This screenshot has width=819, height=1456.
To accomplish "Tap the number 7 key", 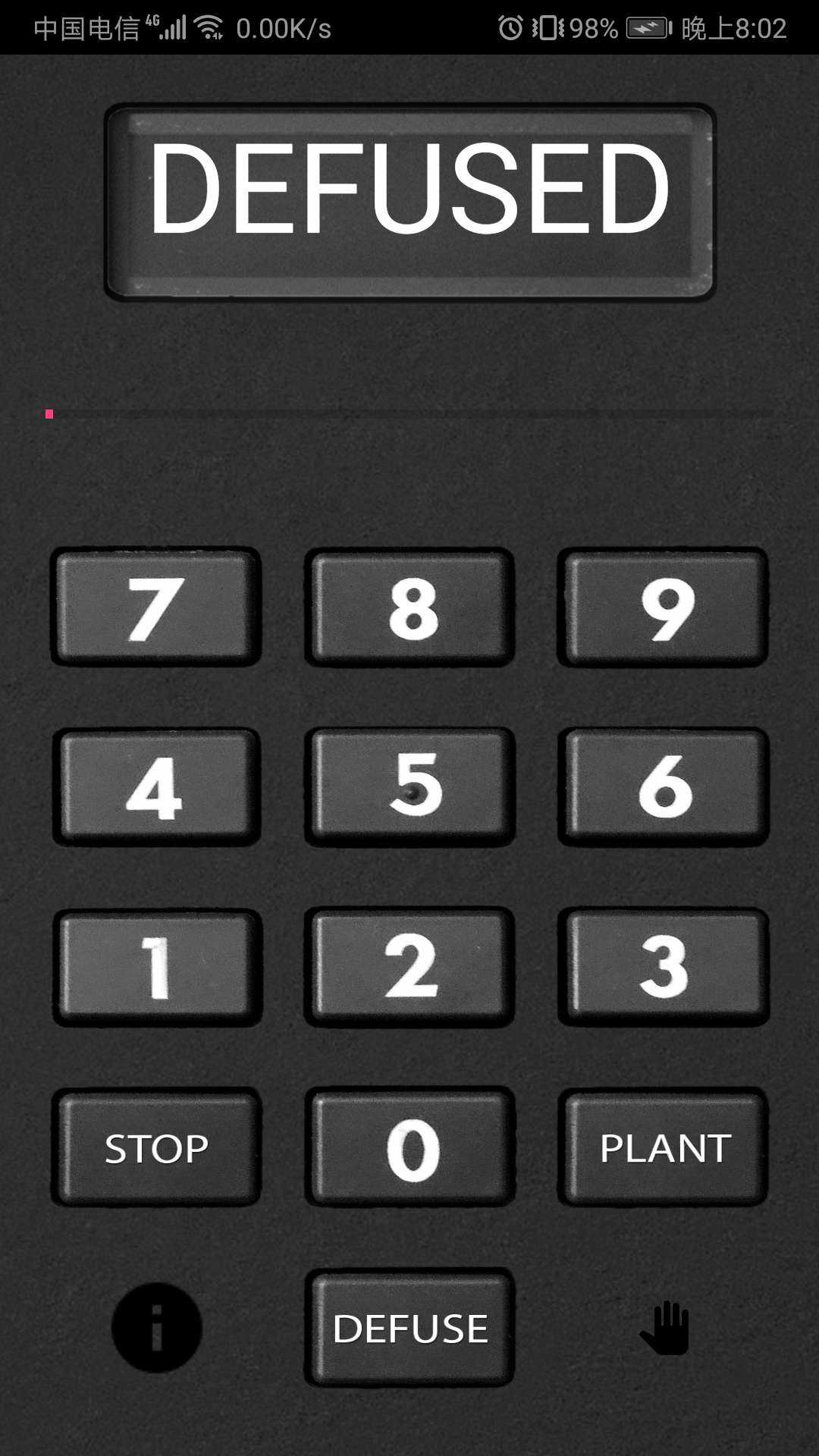I will (x=156, y=607).
